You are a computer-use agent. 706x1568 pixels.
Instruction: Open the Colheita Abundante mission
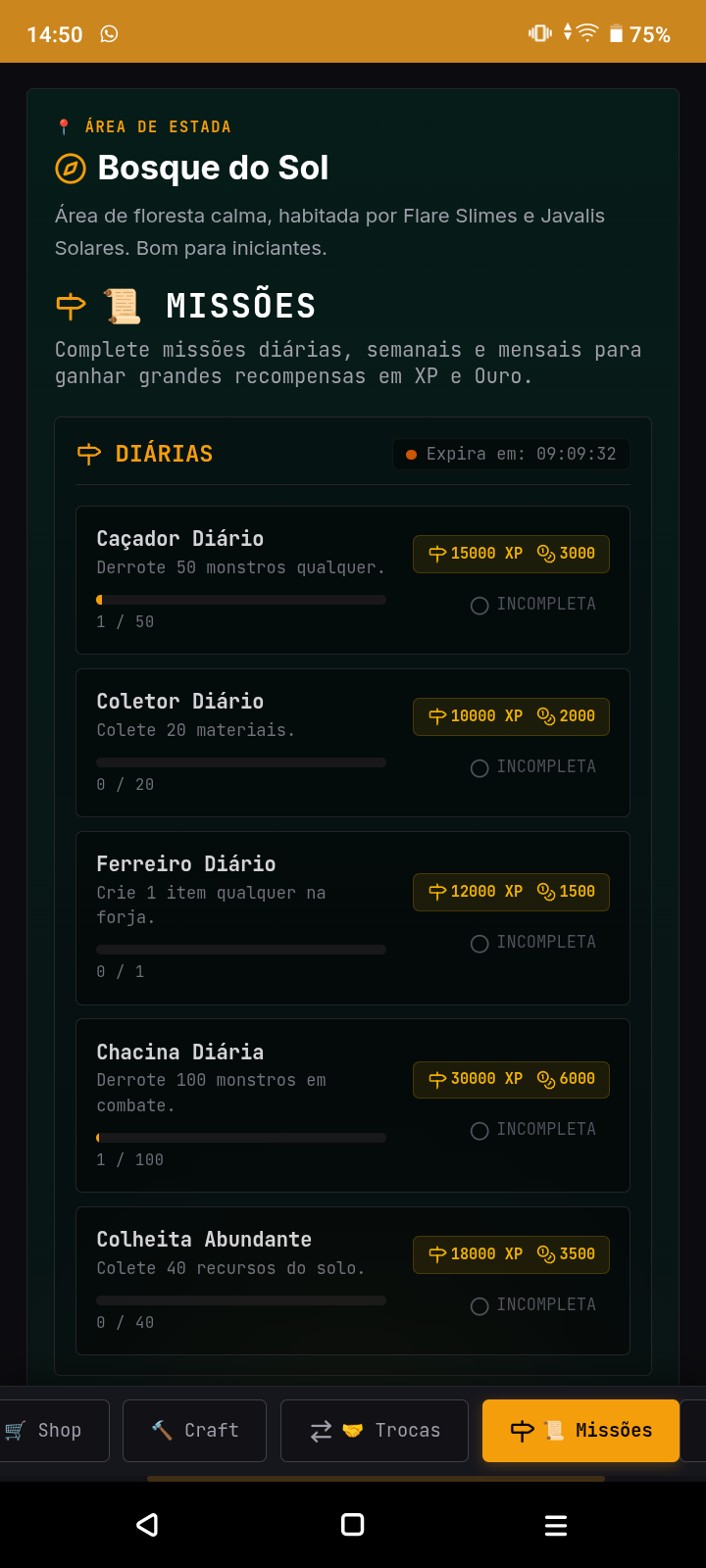pos(353,1281)
